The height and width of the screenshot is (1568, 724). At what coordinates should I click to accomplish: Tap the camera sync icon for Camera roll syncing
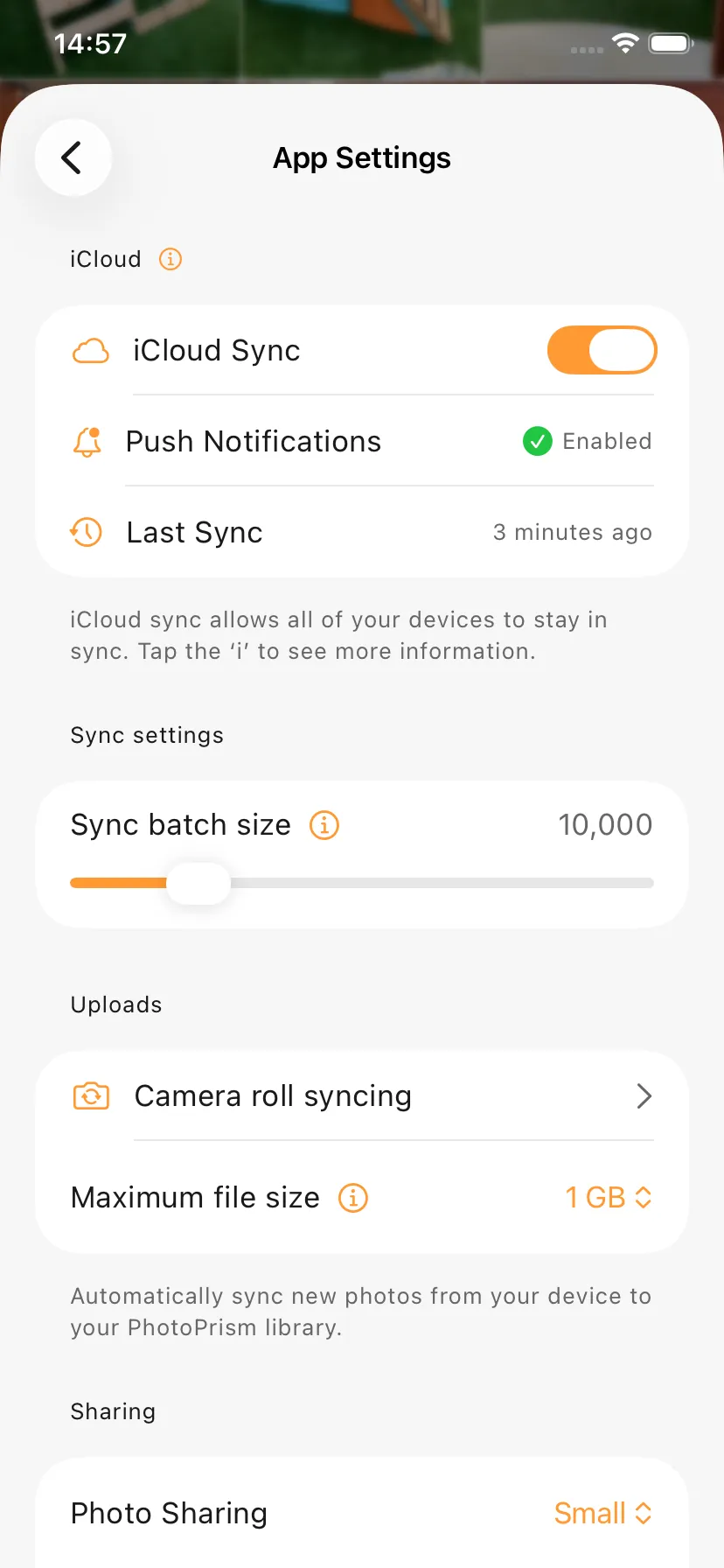90,1095
